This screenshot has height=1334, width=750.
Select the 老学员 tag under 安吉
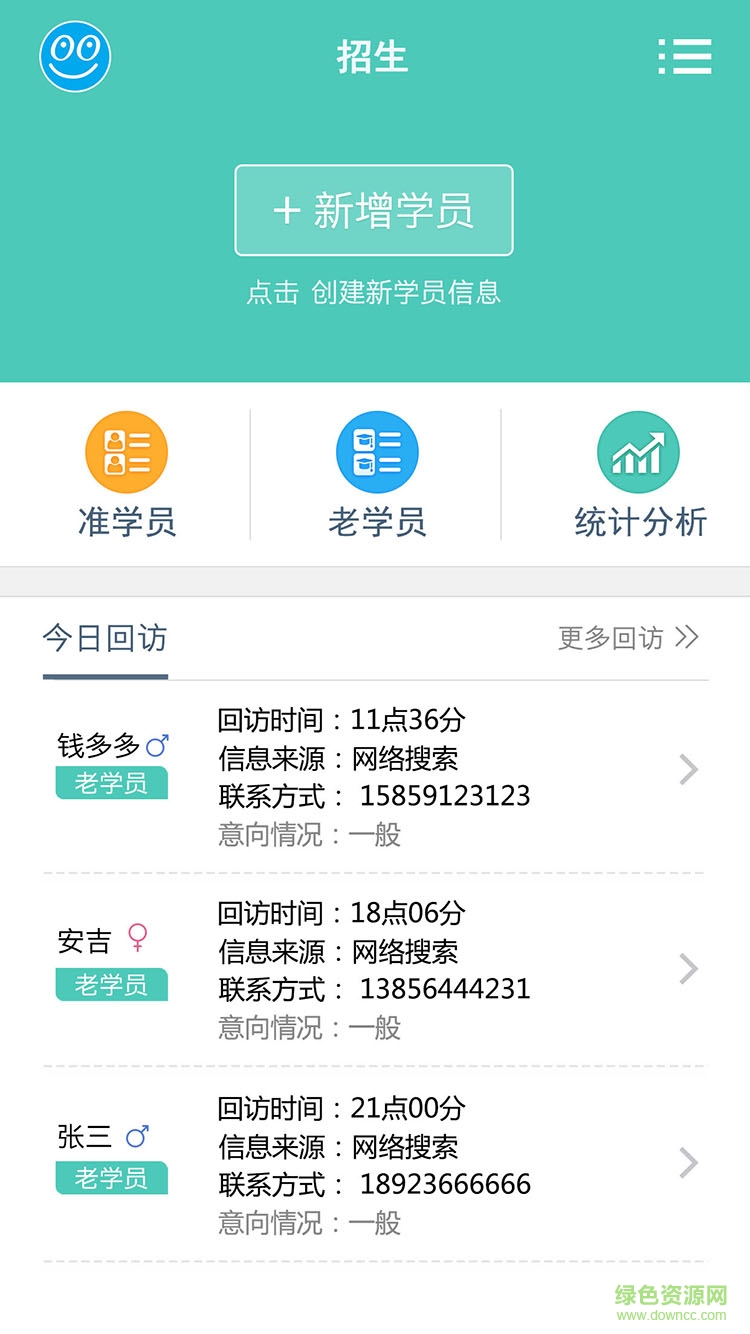tap(111, 985)
